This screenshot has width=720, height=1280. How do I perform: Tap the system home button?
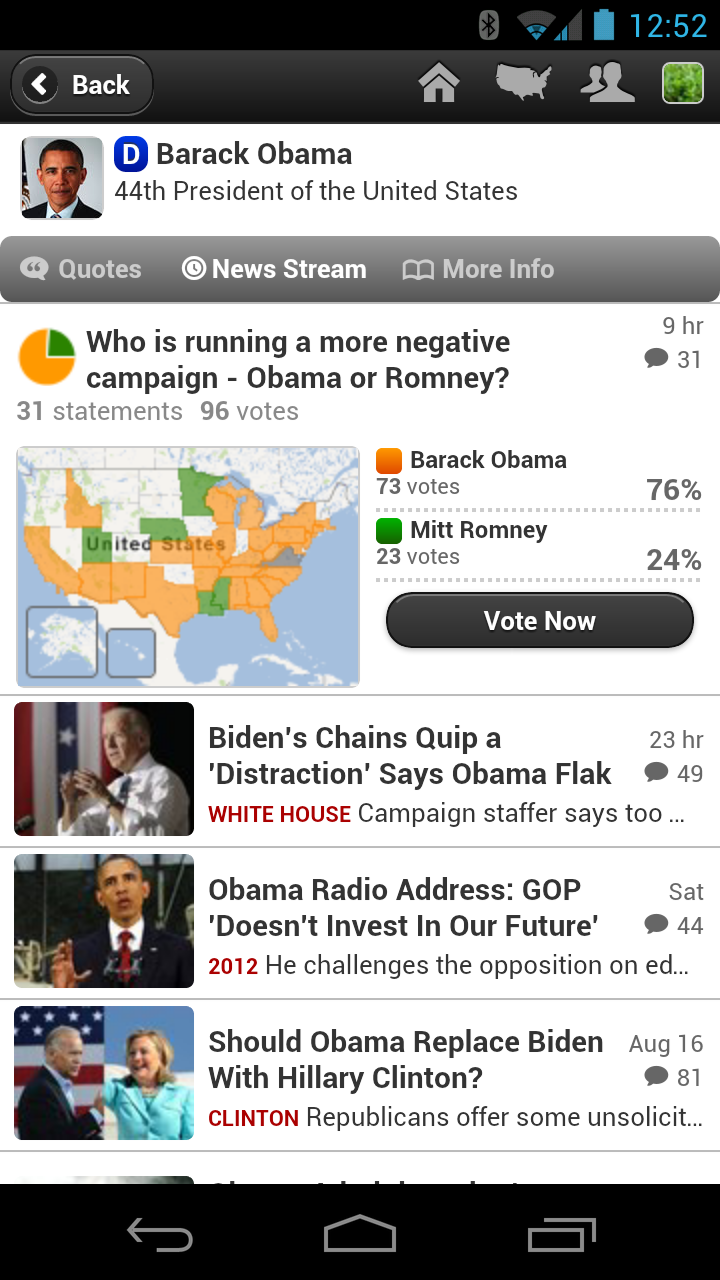360,1234
